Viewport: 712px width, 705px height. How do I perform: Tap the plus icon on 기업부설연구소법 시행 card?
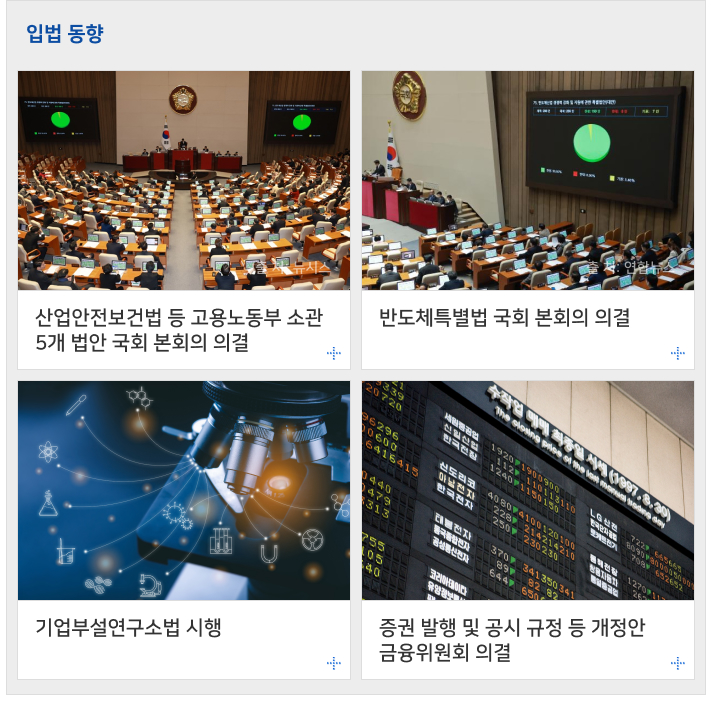[x=334, y=663]
